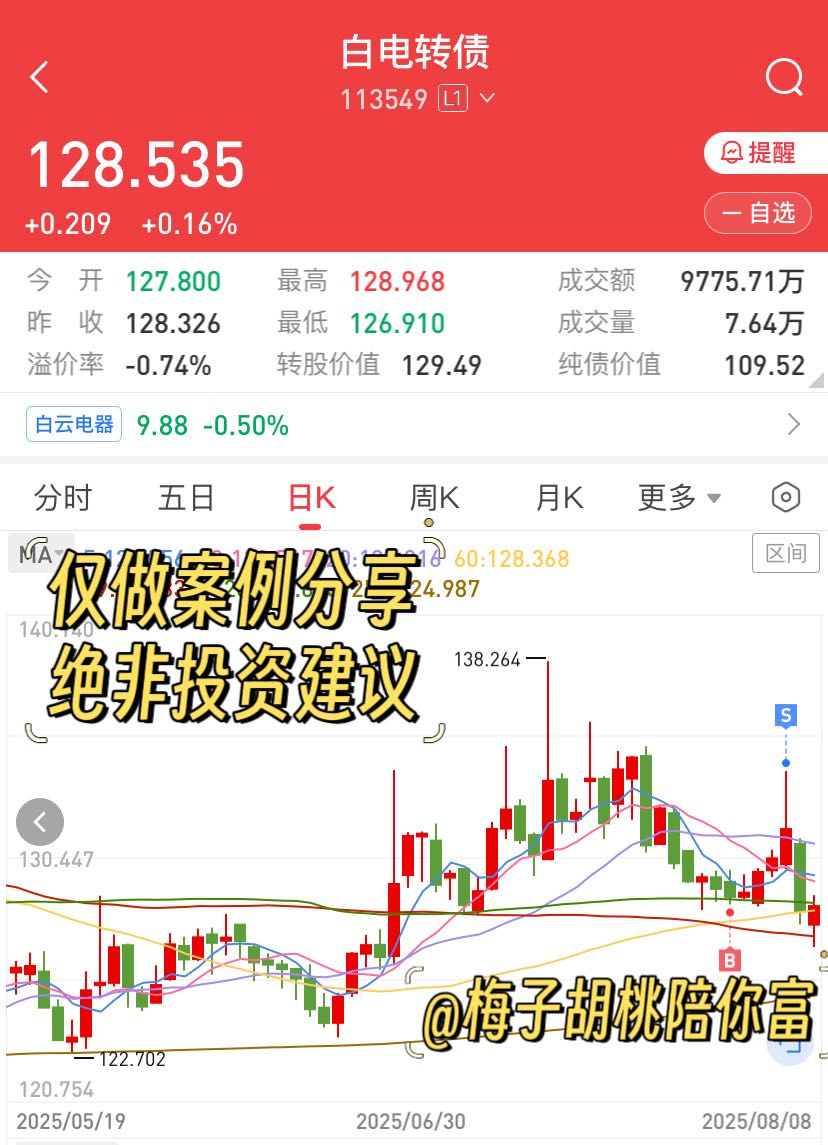The width and height of the screenshot is (828, 1145).
Task: Tap the round left-arrow button on chart
Action: click(40, 823)
